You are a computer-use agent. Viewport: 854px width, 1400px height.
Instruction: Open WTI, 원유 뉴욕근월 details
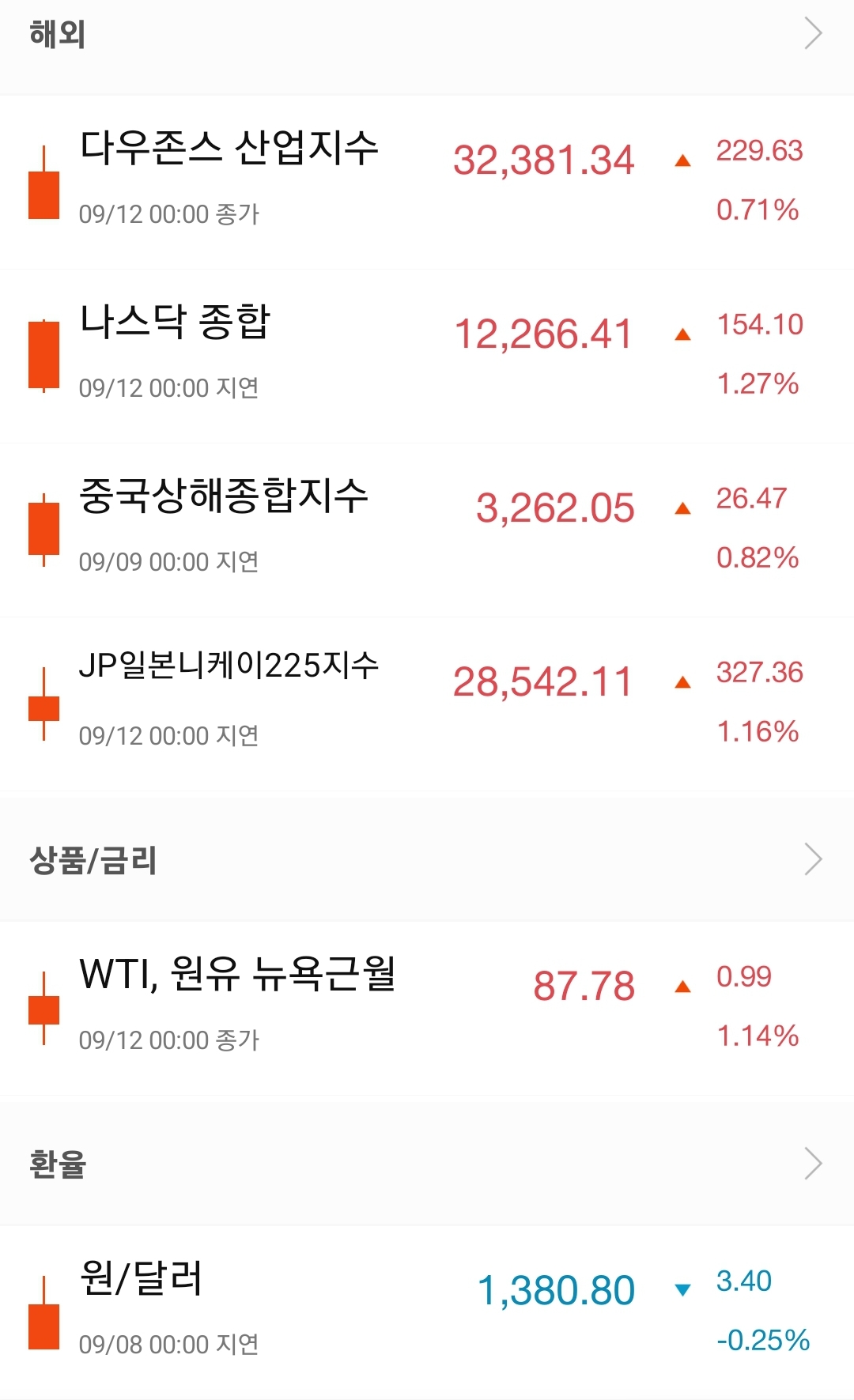[427, 1009]
